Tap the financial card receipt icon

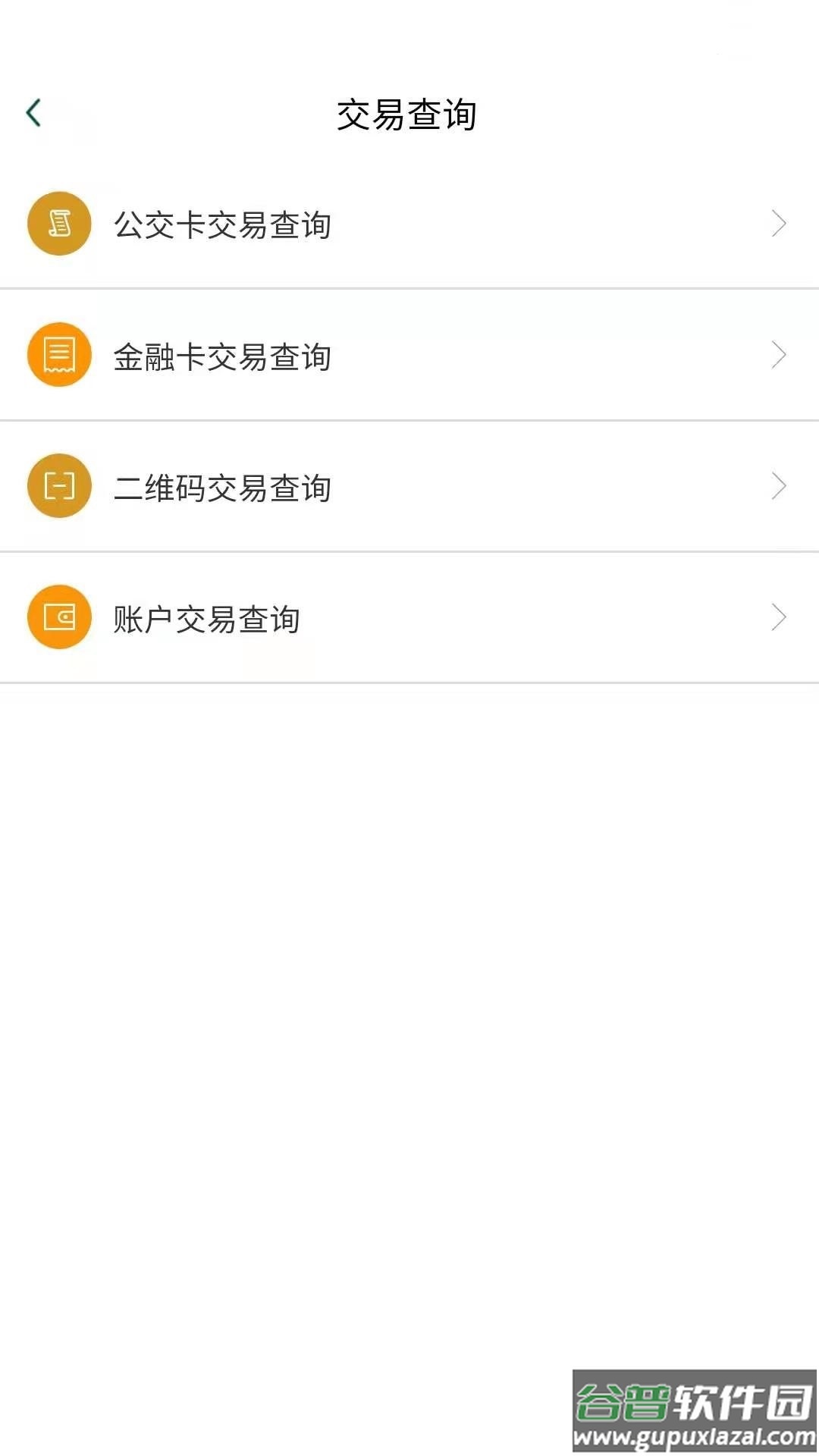tap(58, 354)
